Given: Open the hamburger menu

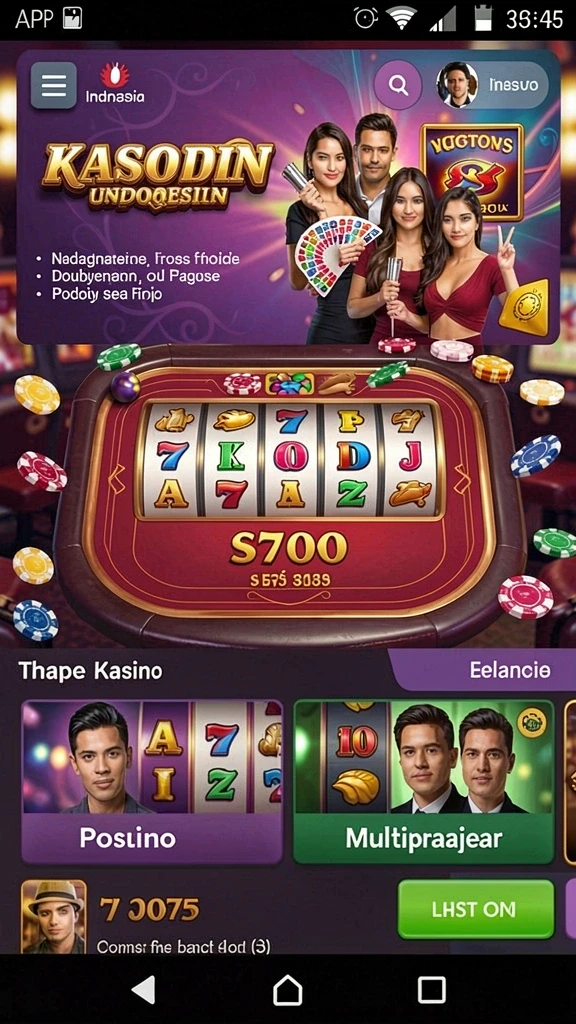Looking at the screenshot, I should tap(54, 85).
